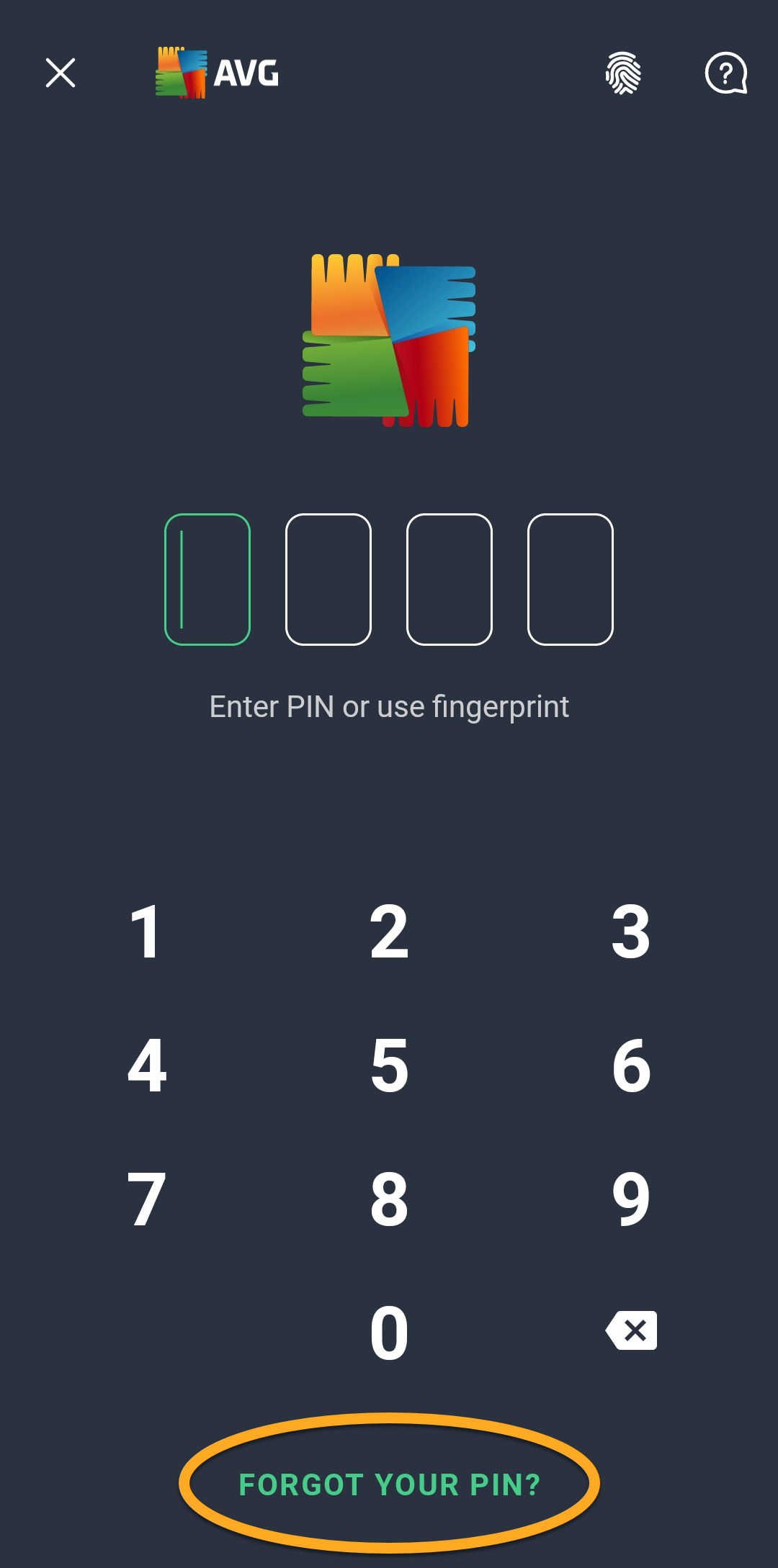Viewport: 778px width, 1568px height.
Task: Enter digit 4 on the keypad
Action: 146,1065
